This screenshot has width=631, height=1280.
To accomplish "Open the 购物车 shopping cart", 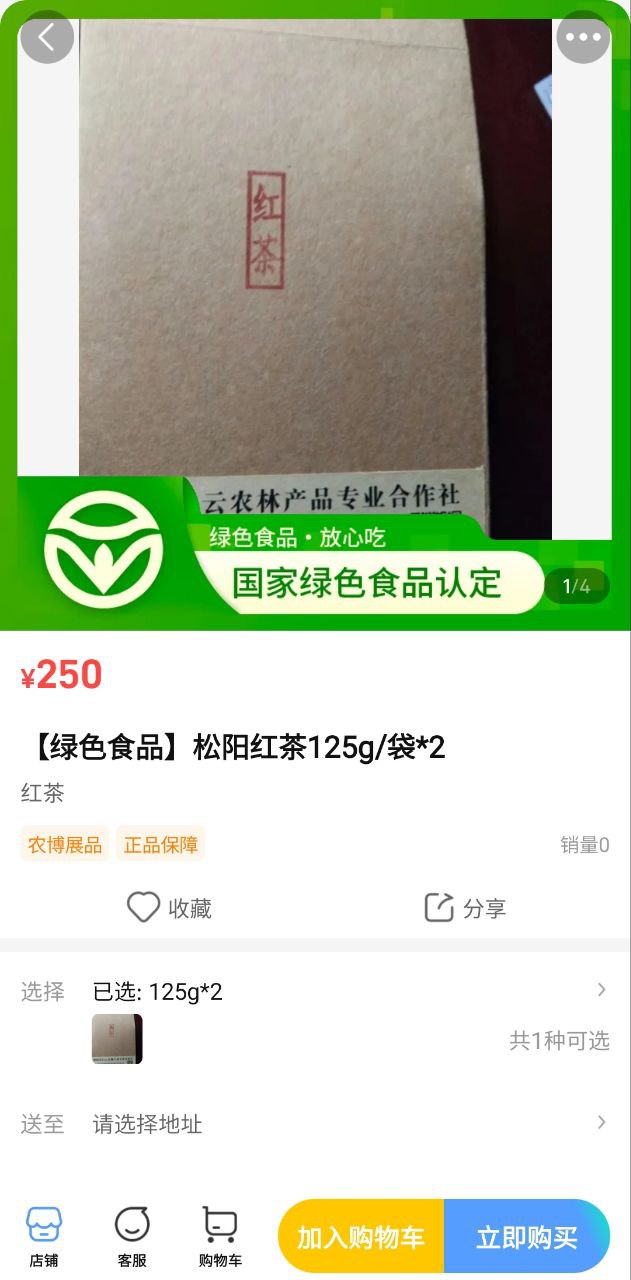I will point(220,1236).
